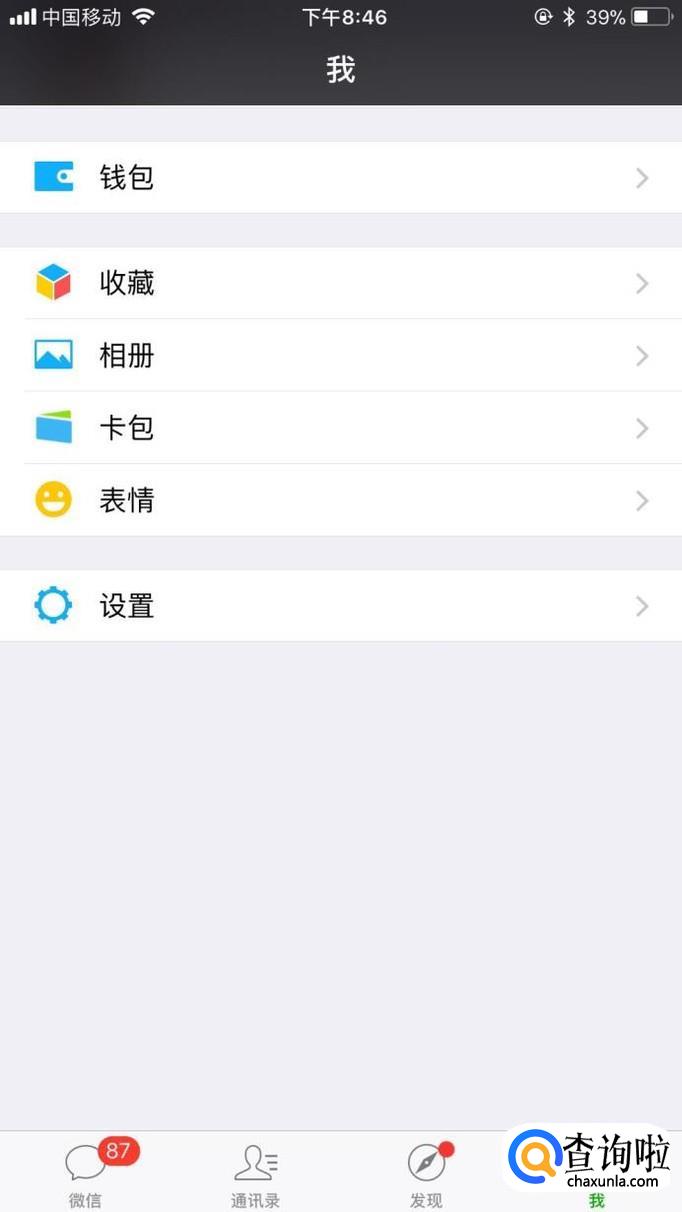Switch to the 发现 discover tab
Image resolution: width=682 pixels, height=1212 pixels.
tap(426, 1174)
